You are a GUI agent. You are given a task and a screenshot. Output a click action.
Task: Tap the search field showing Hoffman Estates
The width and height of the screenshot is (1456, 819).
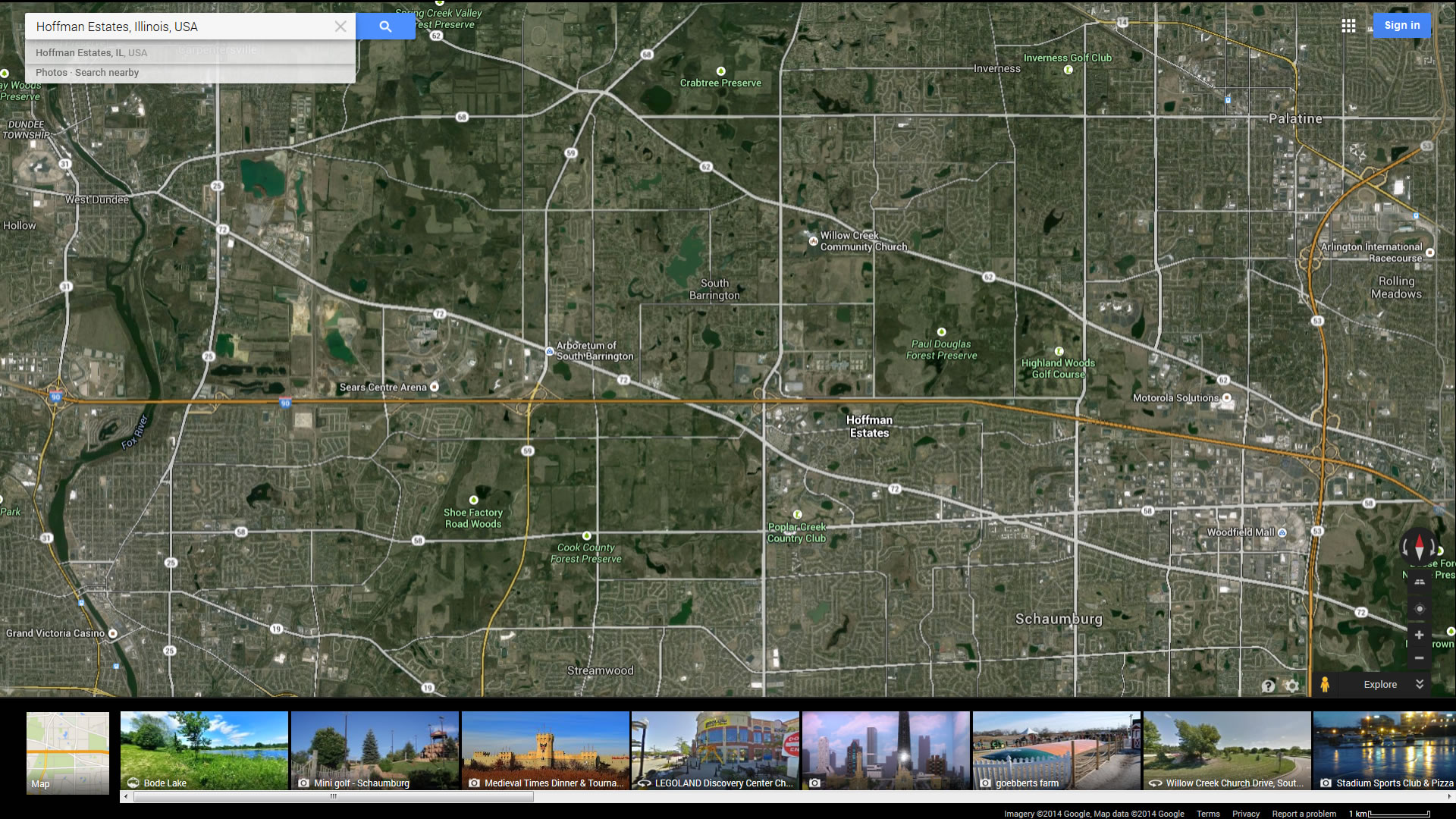pyautogui.click(x=182, y=27)
